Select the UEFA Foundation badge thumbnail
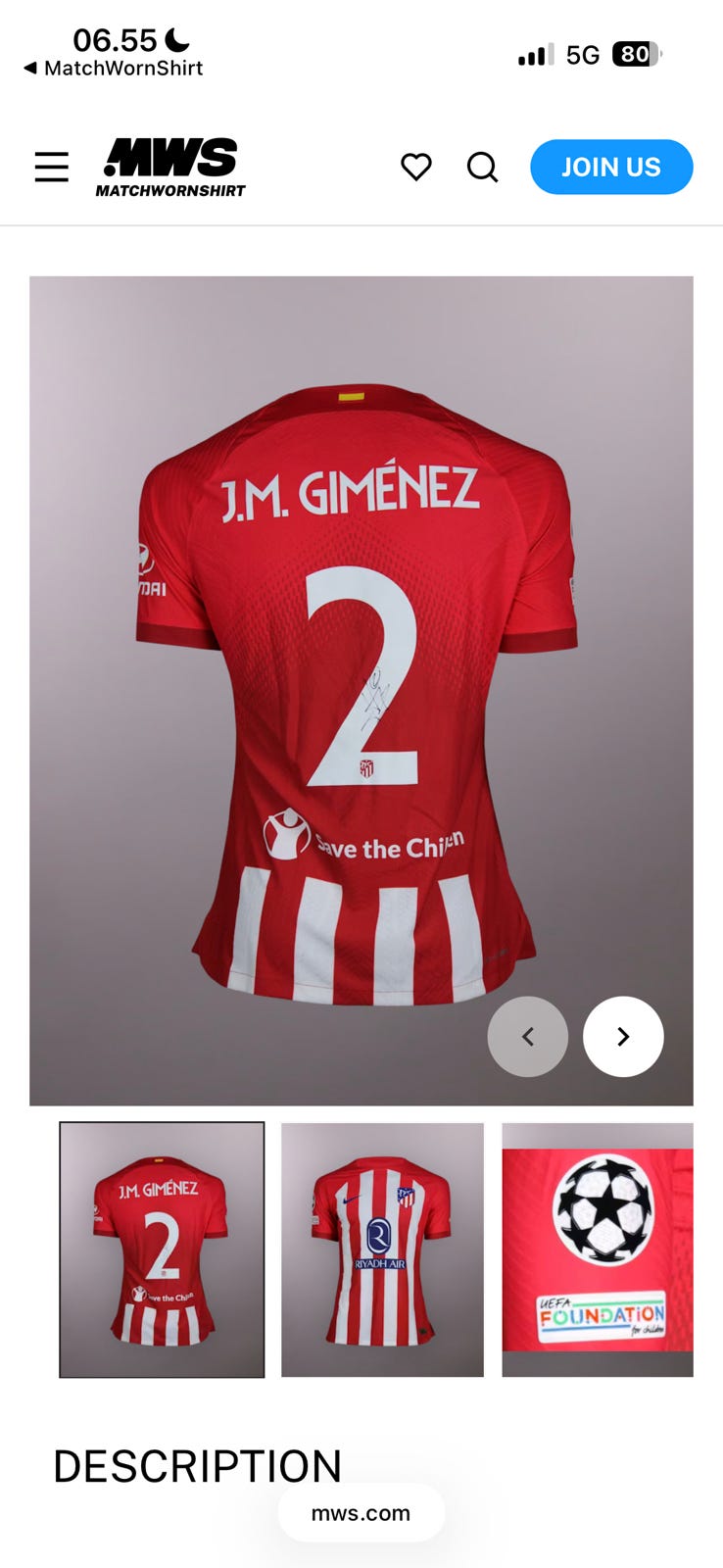The image size is (723, 1568). click(598, 1249)
